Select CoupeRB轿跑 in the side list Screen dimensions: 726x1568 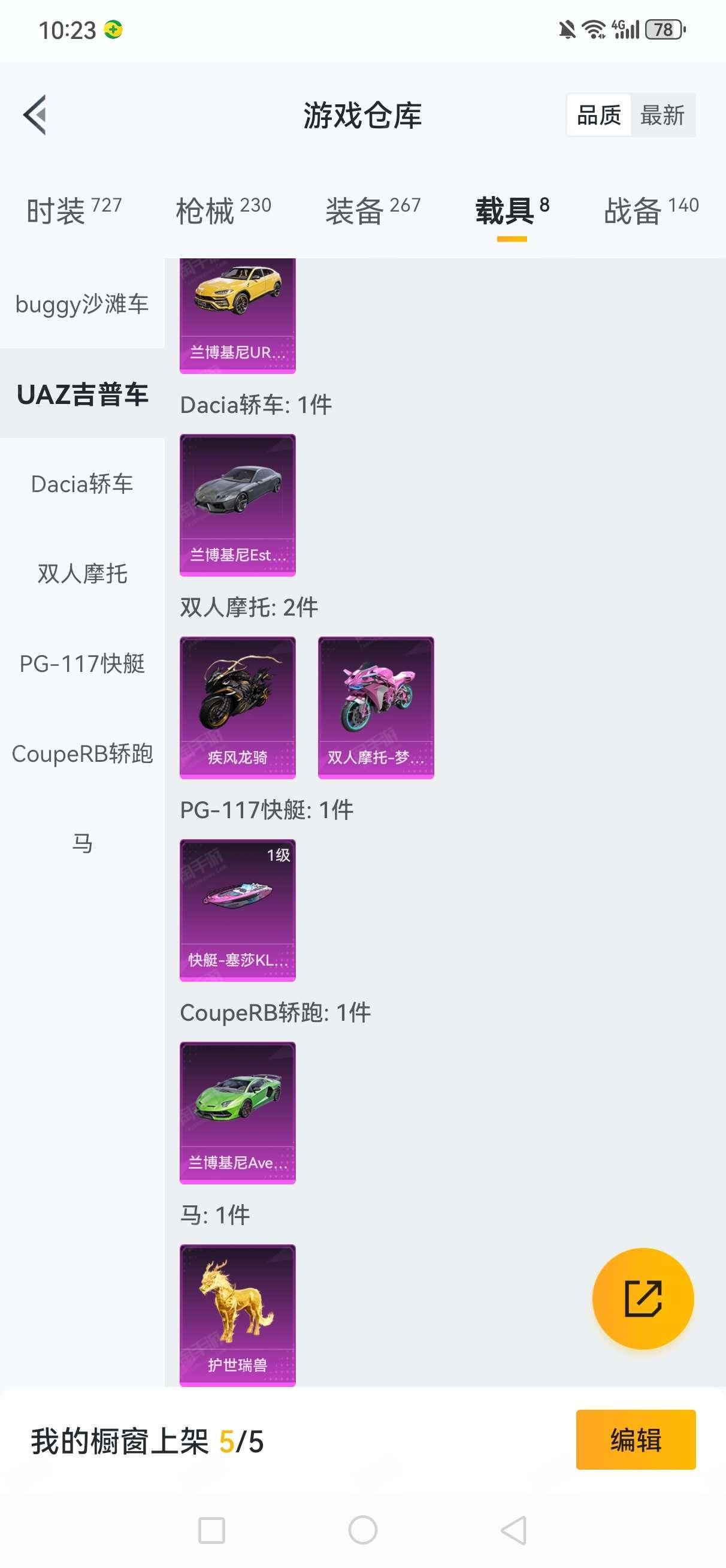click(82, 753)
